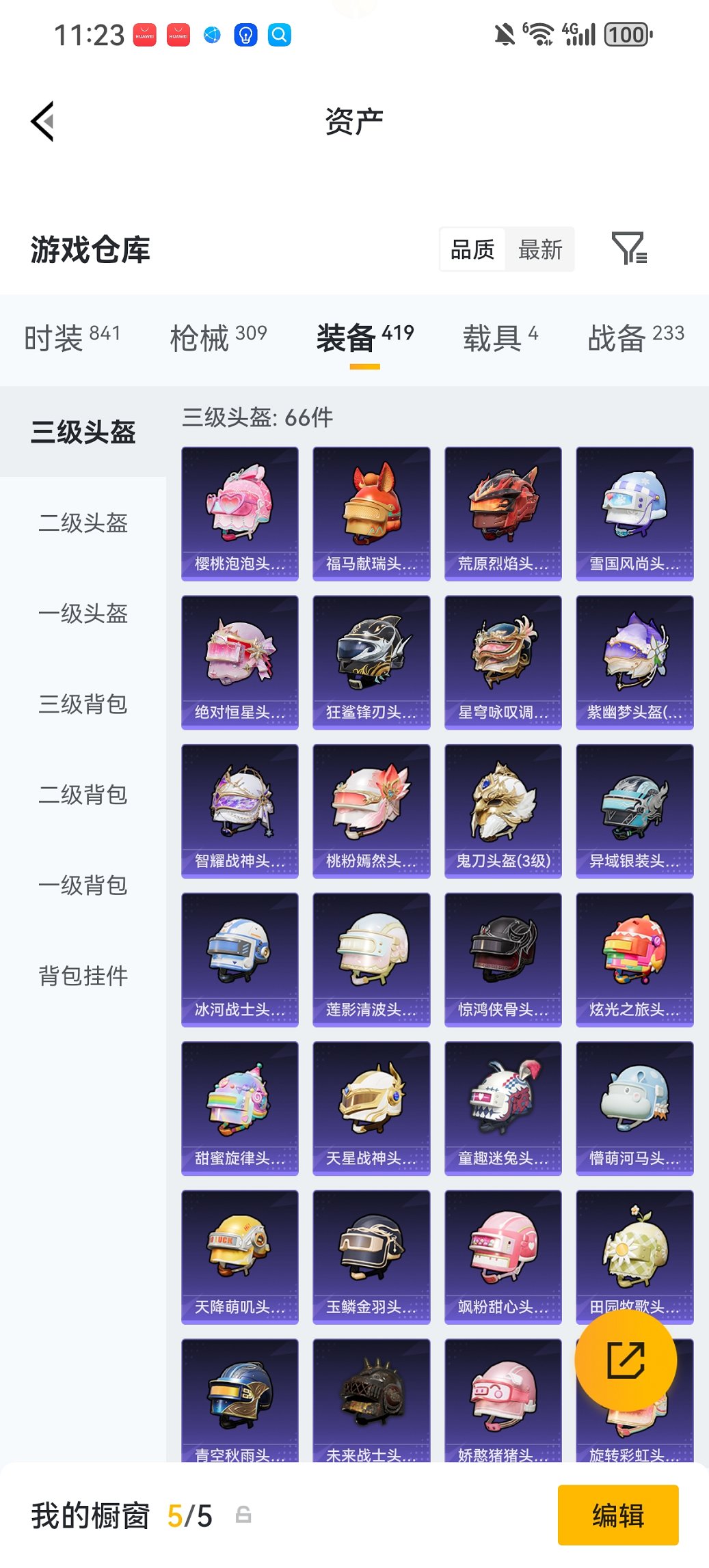Open the 鬼刀头盔(3级) item
Image resolution: width=709 pixels, height=1568 pixels.
[x=503, y=809]
